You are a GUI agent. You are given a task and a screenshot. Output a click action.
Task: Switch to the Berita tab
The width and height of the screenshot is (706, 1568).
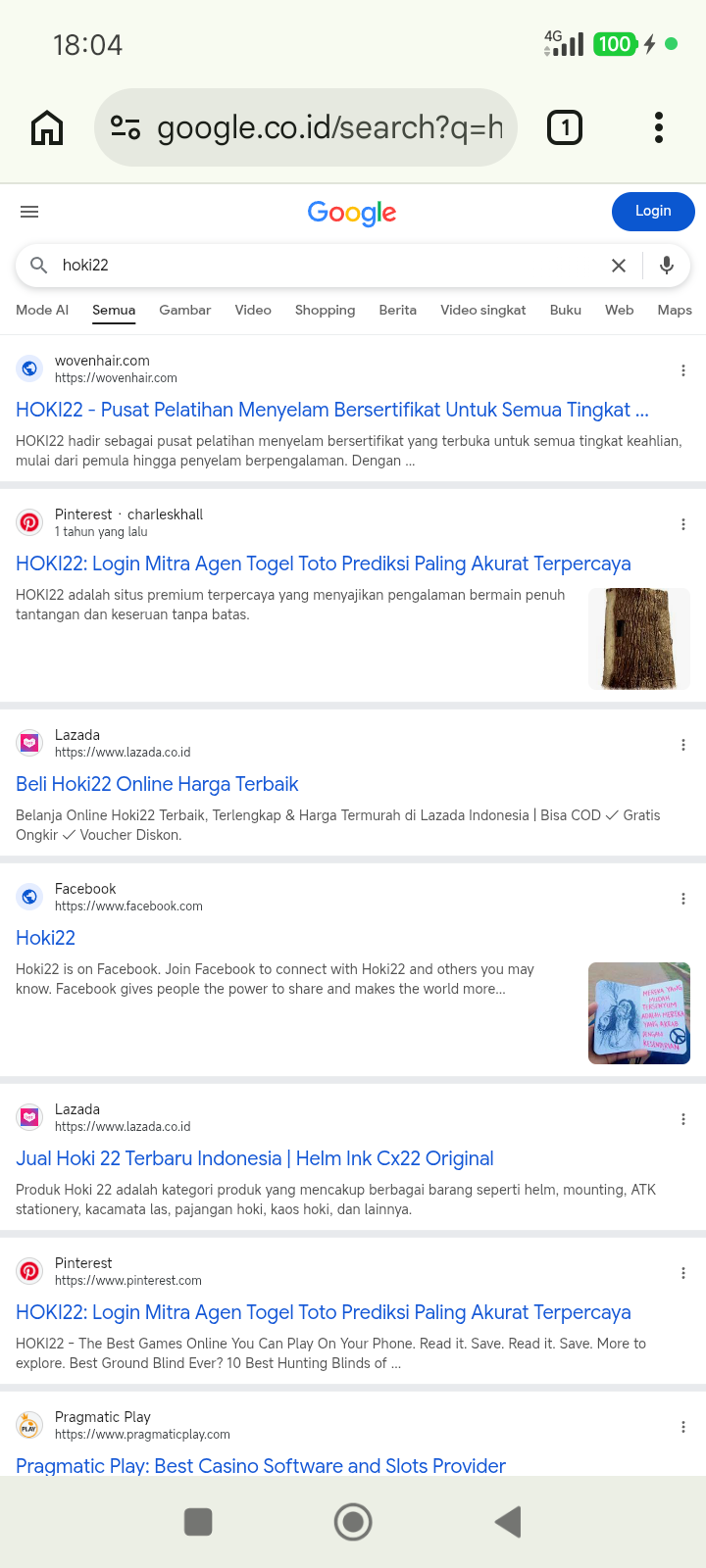(398, 310)
